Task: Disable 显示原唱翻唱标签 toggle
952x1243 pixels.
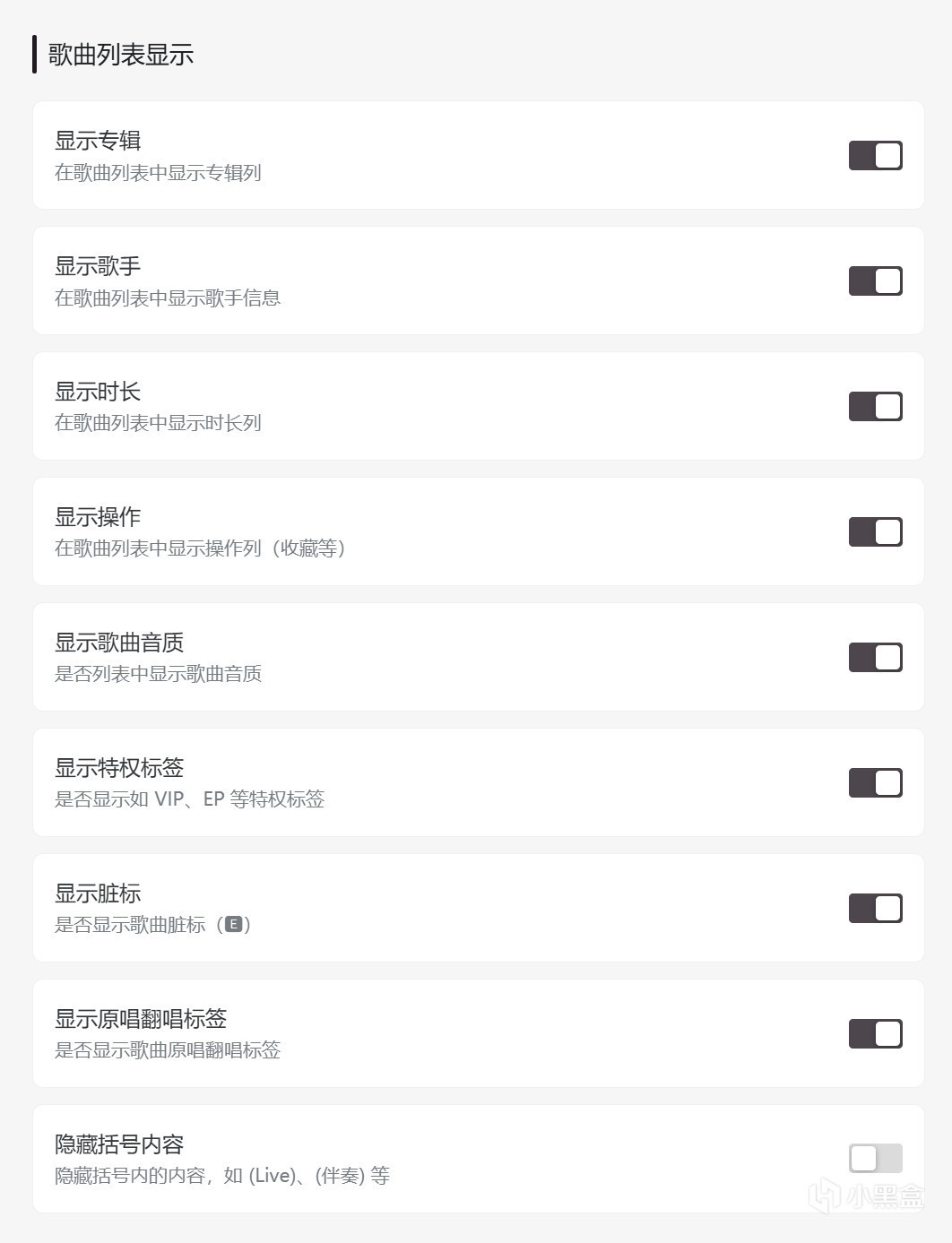Action: tap(875, 1034)
